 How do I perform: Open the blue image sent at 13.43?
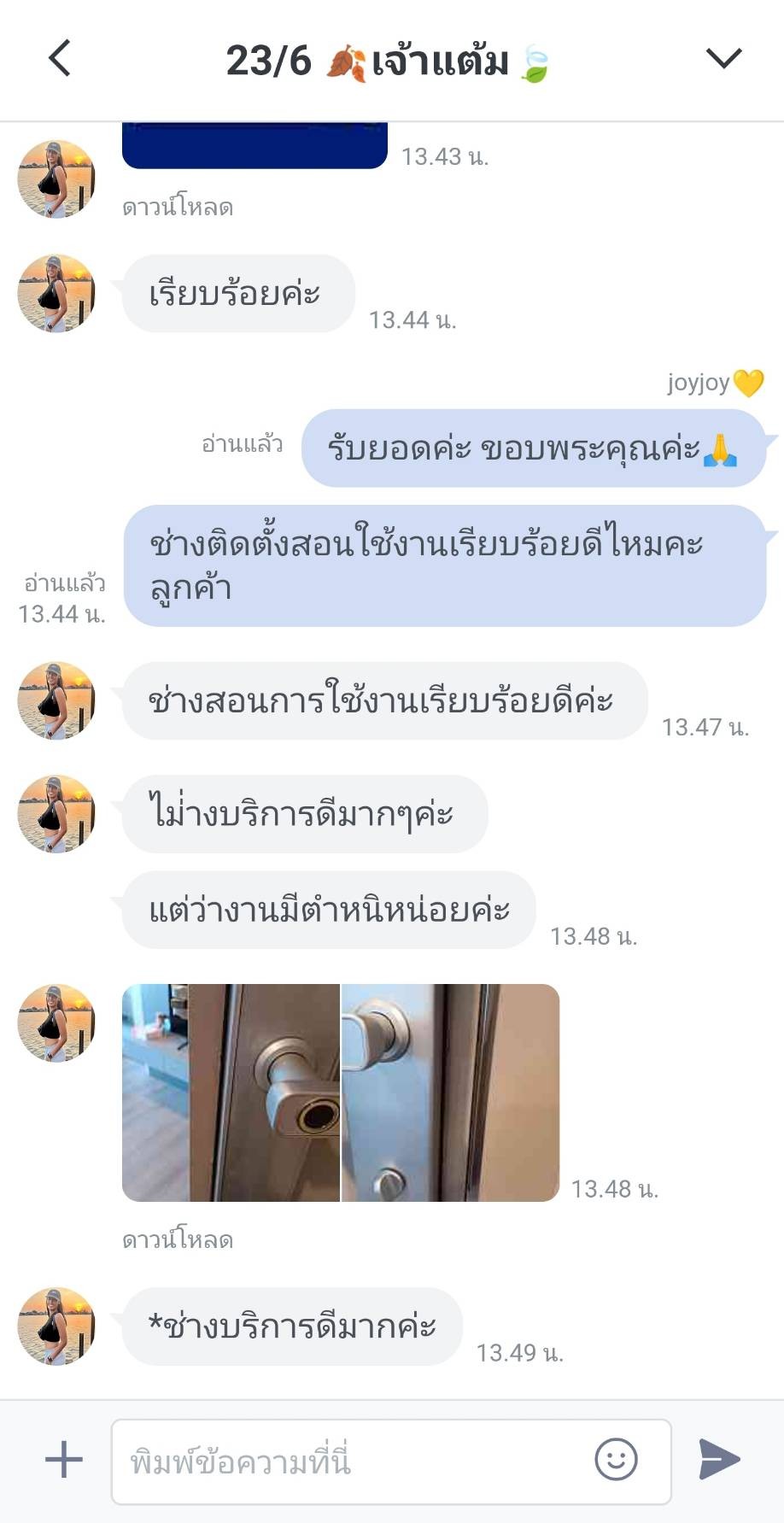click(255, 146)
